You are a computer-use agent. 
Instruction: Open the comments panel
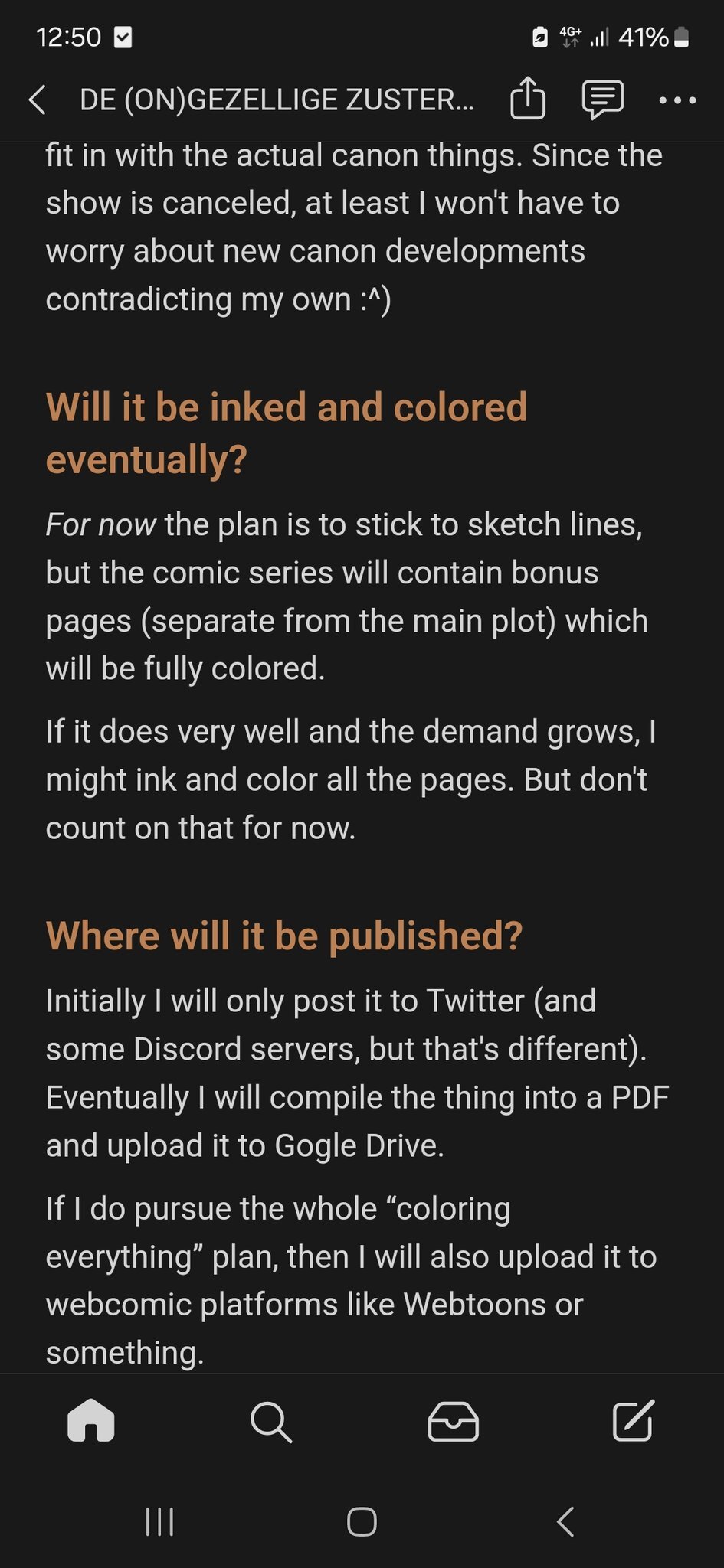pos(603,100)
